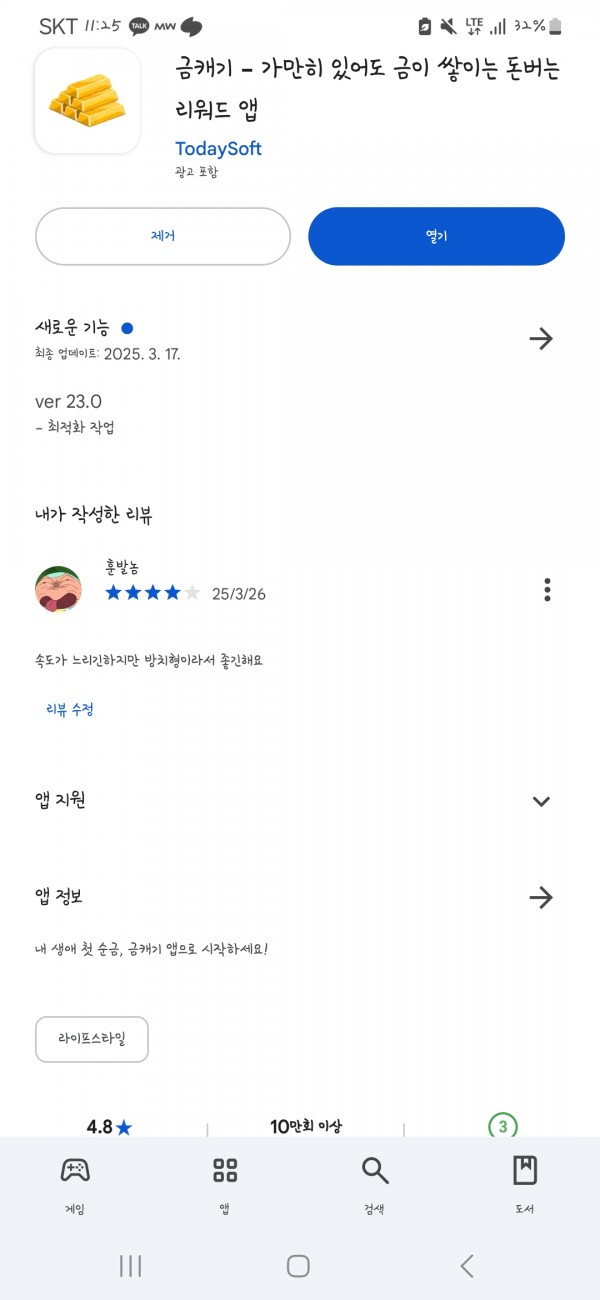Viewport: 600px width, 1300px height.
Task: Tap 리뷰 수정 to edit review
Action: tap(70, 709)
